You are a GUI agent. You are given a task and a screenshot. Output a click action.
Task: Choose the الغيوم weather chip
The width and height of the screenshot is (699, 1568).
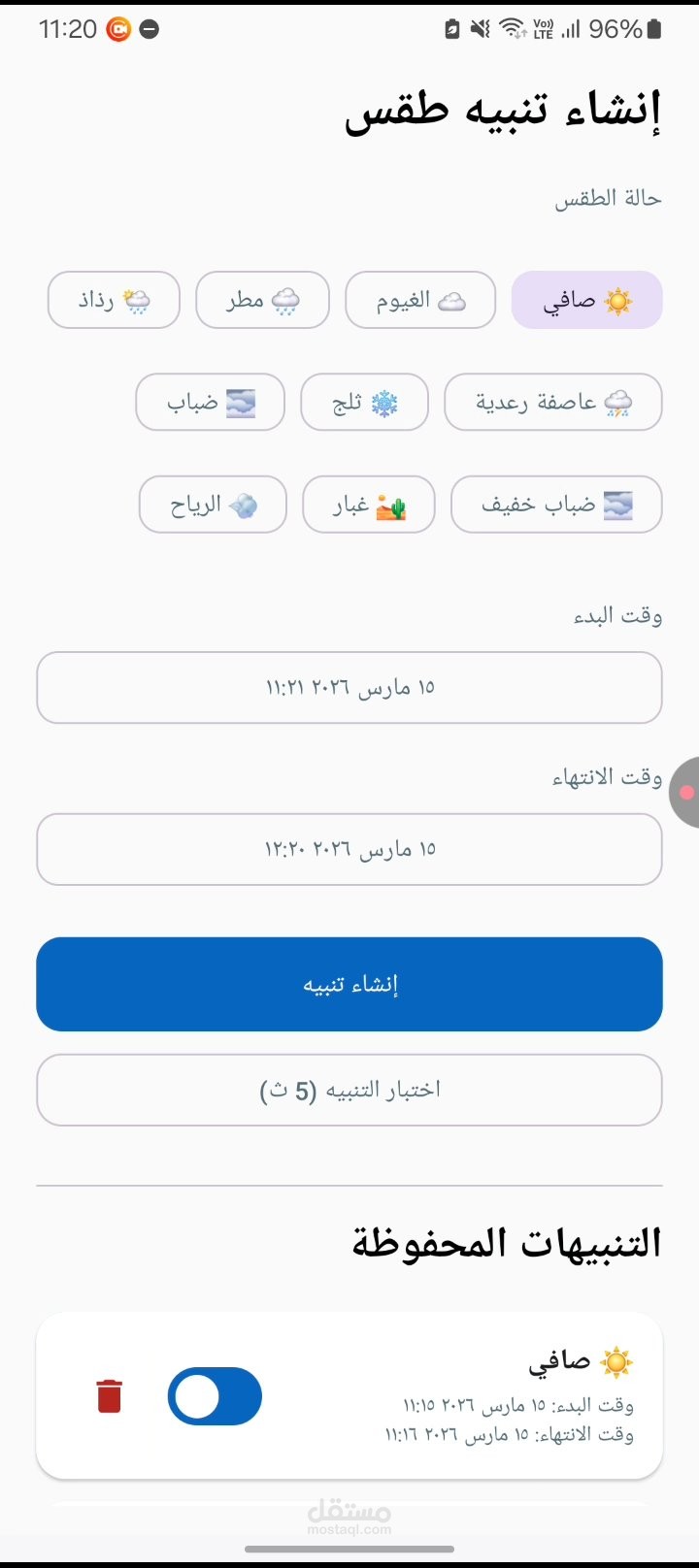point(420,301)
